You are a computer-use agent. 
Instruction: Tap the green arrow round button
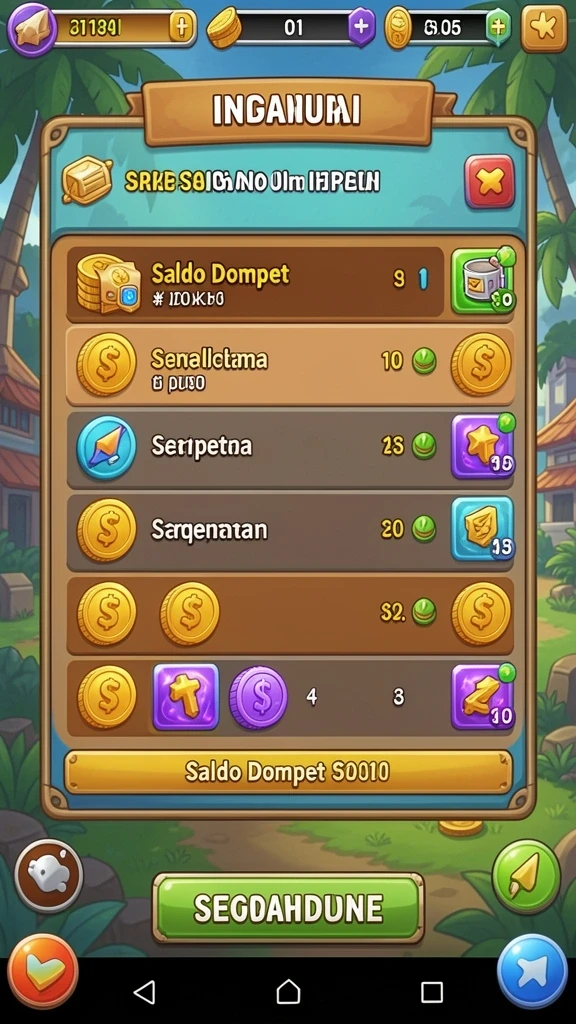click(526, 876)
